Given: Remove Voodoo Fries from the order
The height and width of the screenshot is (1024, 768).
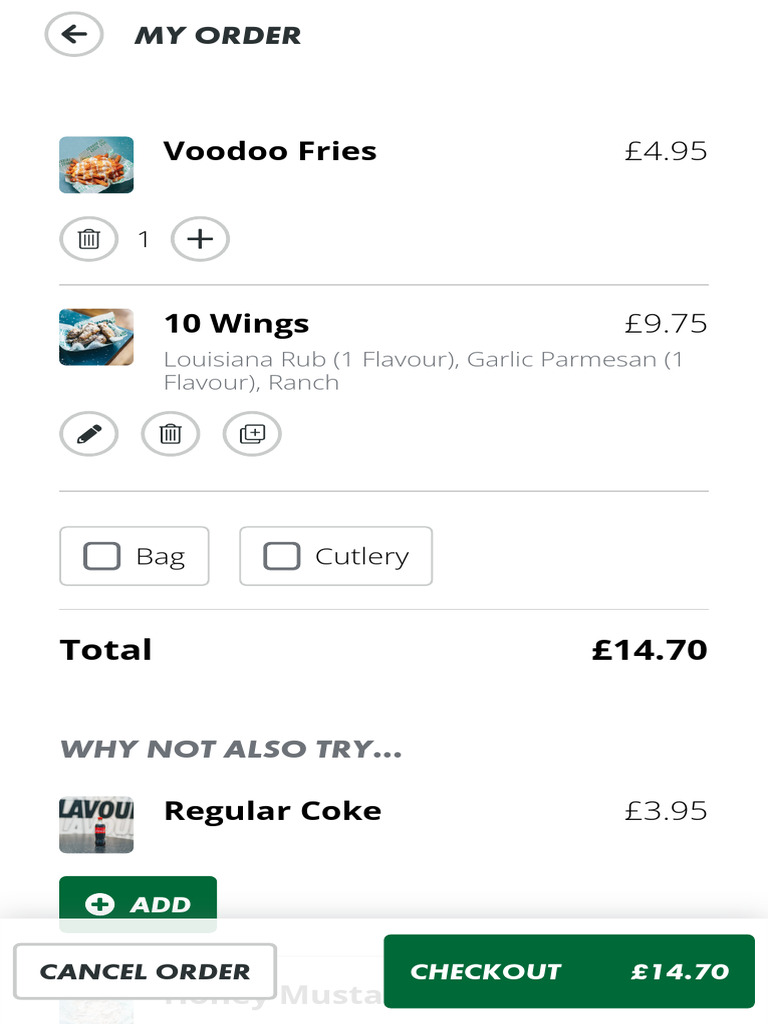Looking at the screenshot, I should (89, 239).
